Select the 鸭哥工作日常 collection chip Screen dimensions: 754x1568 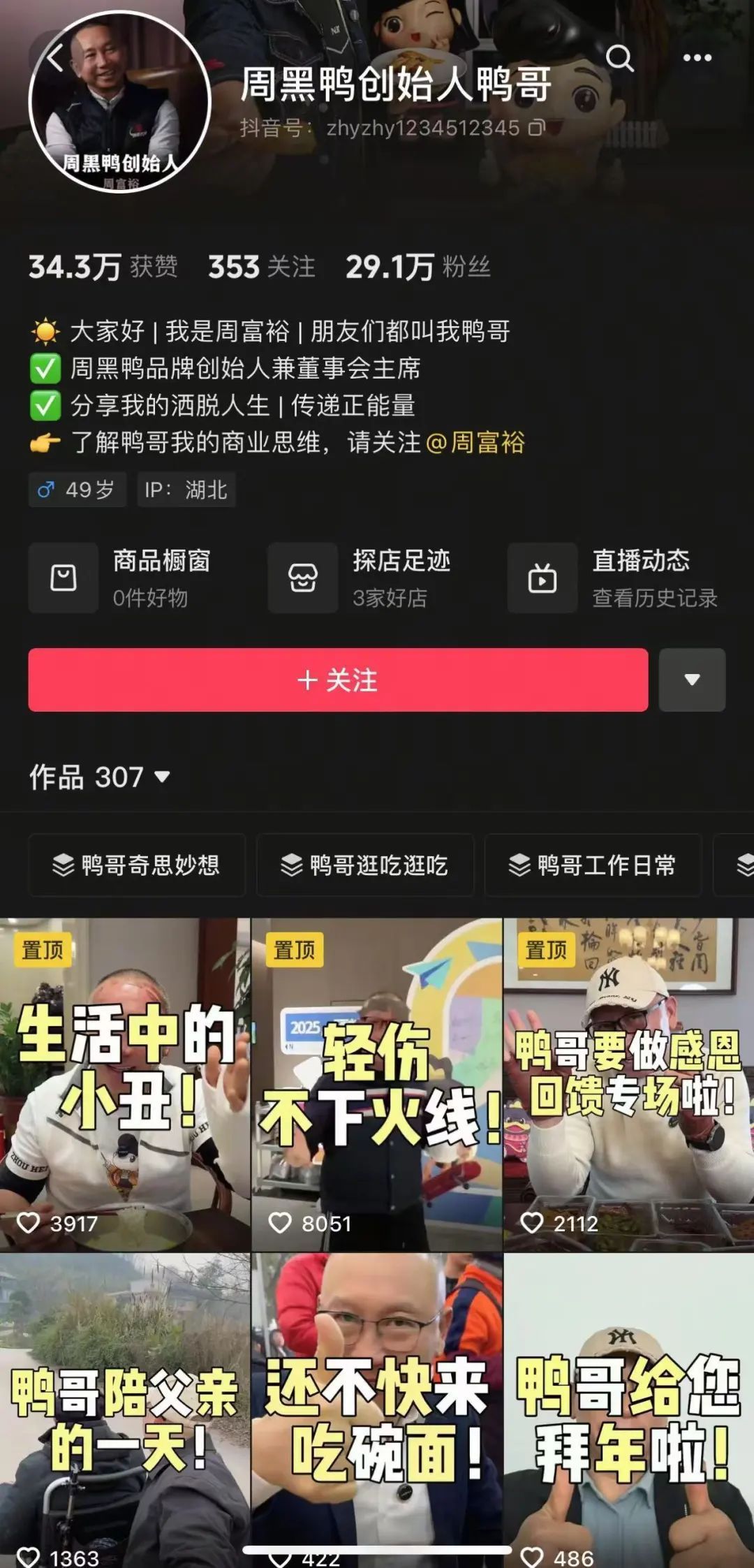pos(593,865)
